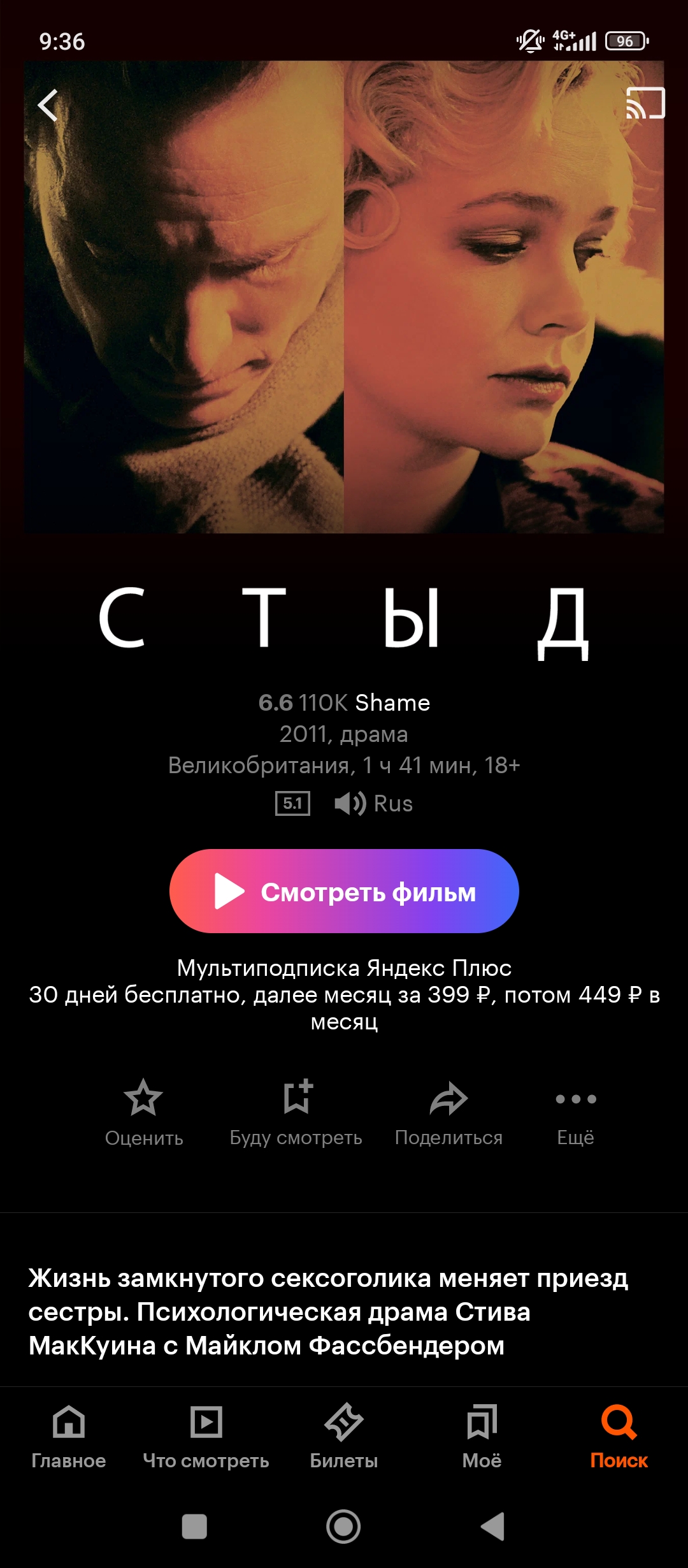Open the Поиск tab

click(x=619, y=1437)
